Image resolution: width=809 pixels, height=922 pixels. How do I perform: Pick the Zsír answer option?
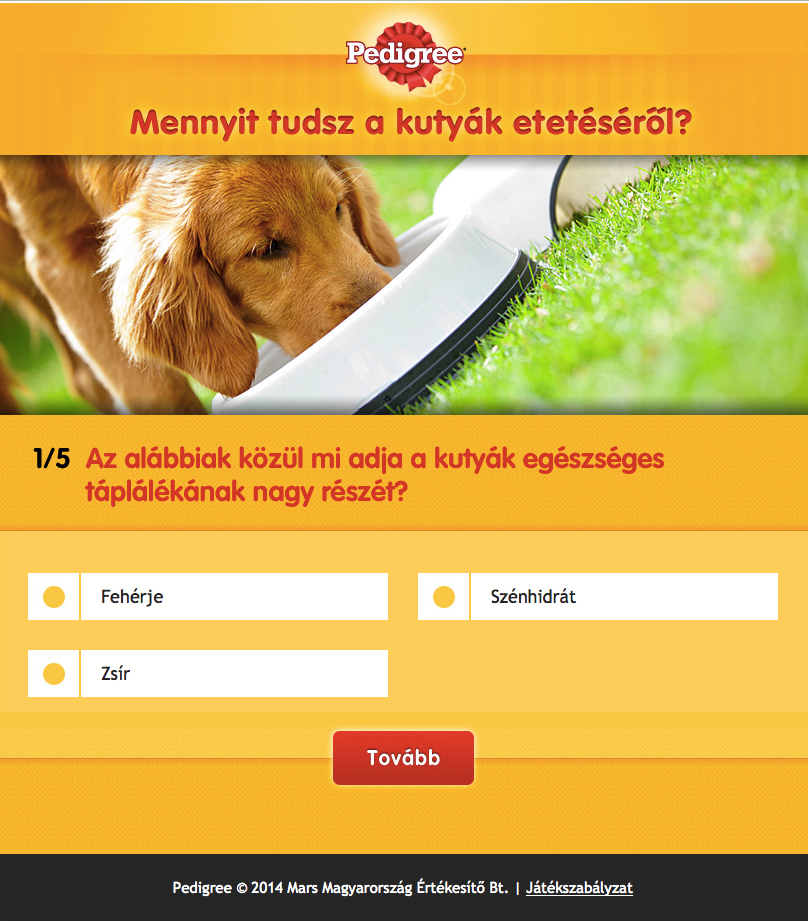tap(55, 674)
